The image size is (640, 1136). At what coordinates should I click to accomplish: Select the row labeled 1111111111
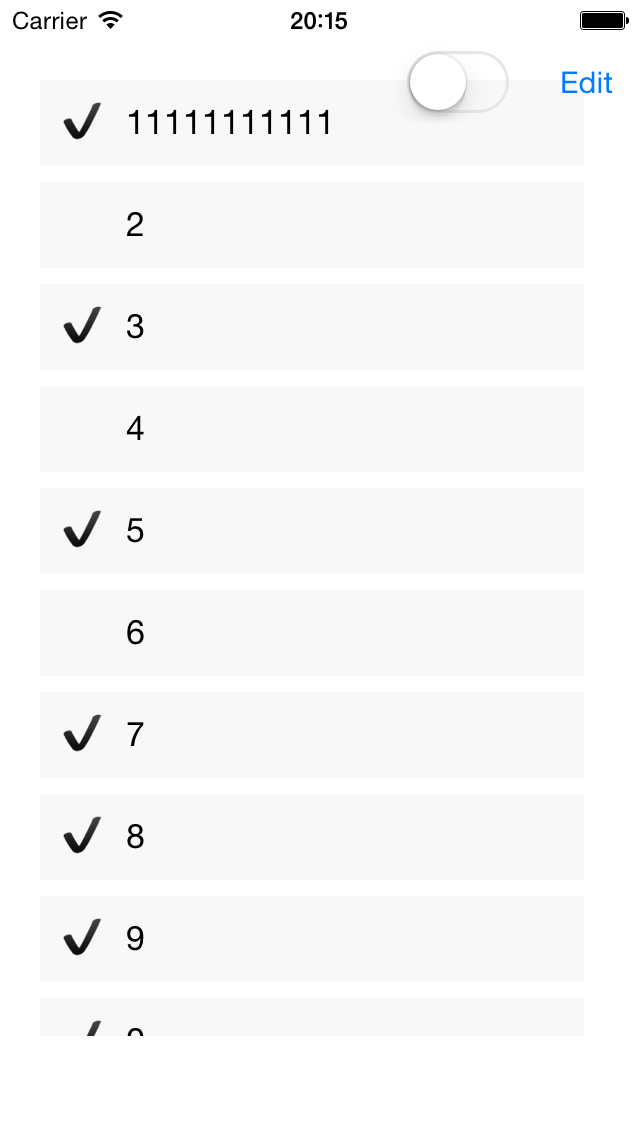pos(312,122)
